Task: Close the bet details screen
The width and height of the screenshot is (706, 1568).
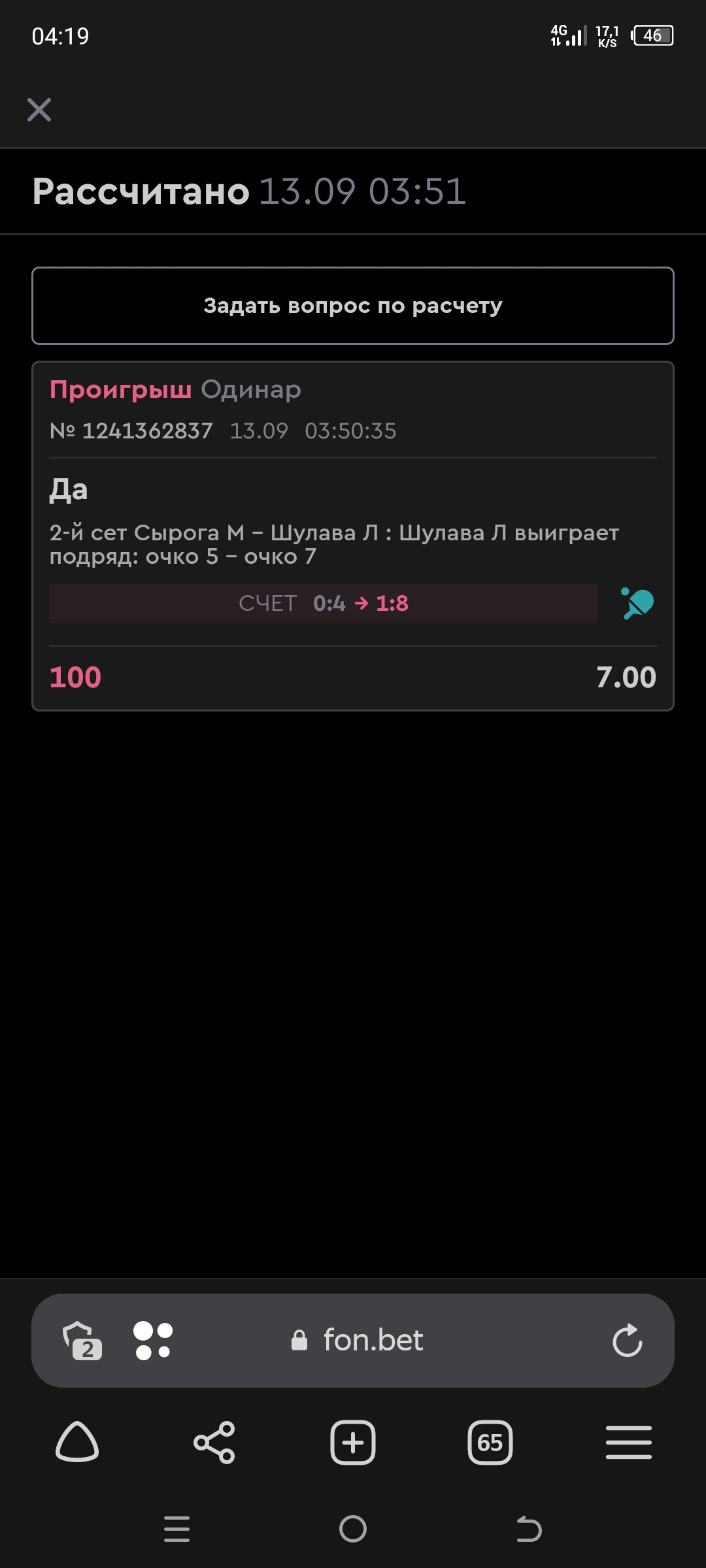Action: [39, 110]
